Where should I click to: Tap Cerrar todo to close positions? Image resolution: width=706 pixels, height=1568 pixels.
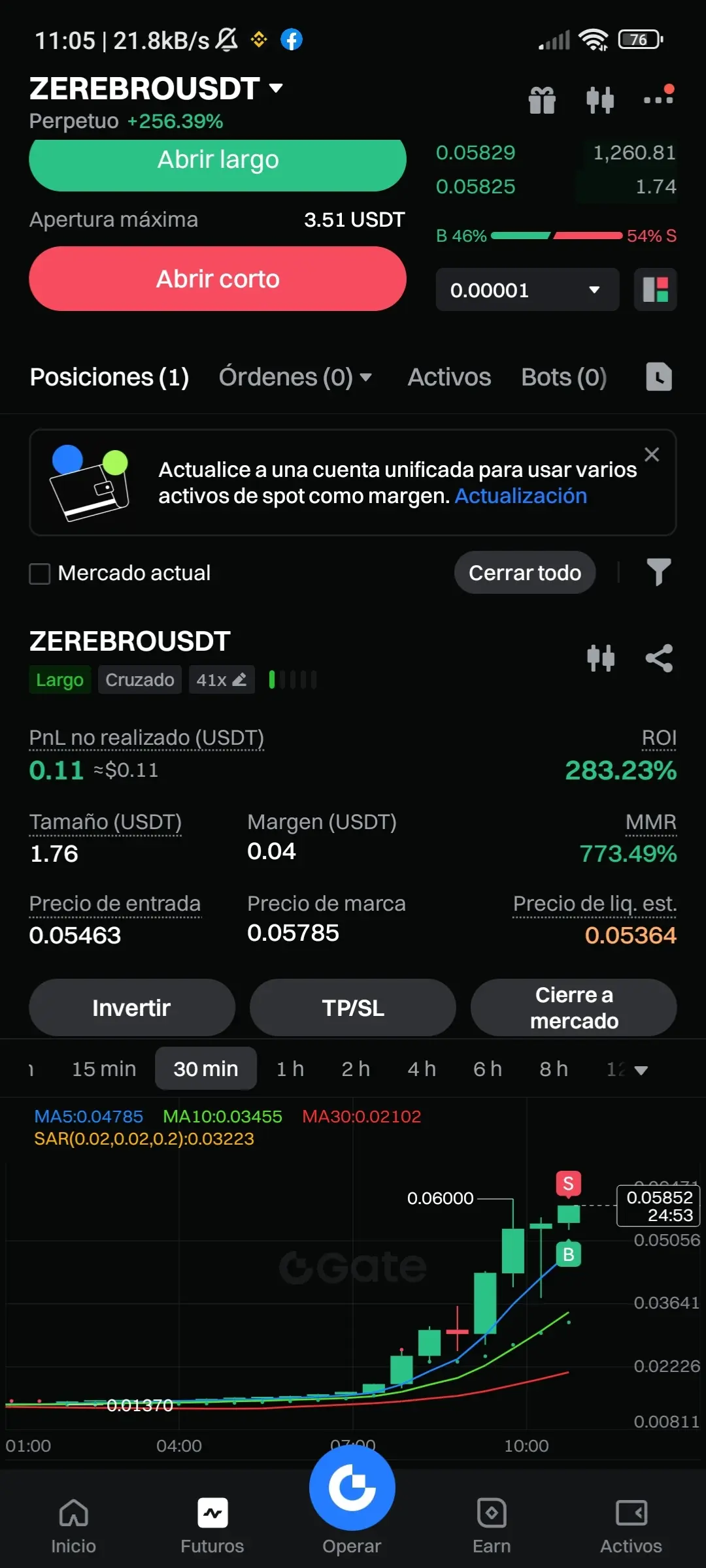click(x=525, y=573)
